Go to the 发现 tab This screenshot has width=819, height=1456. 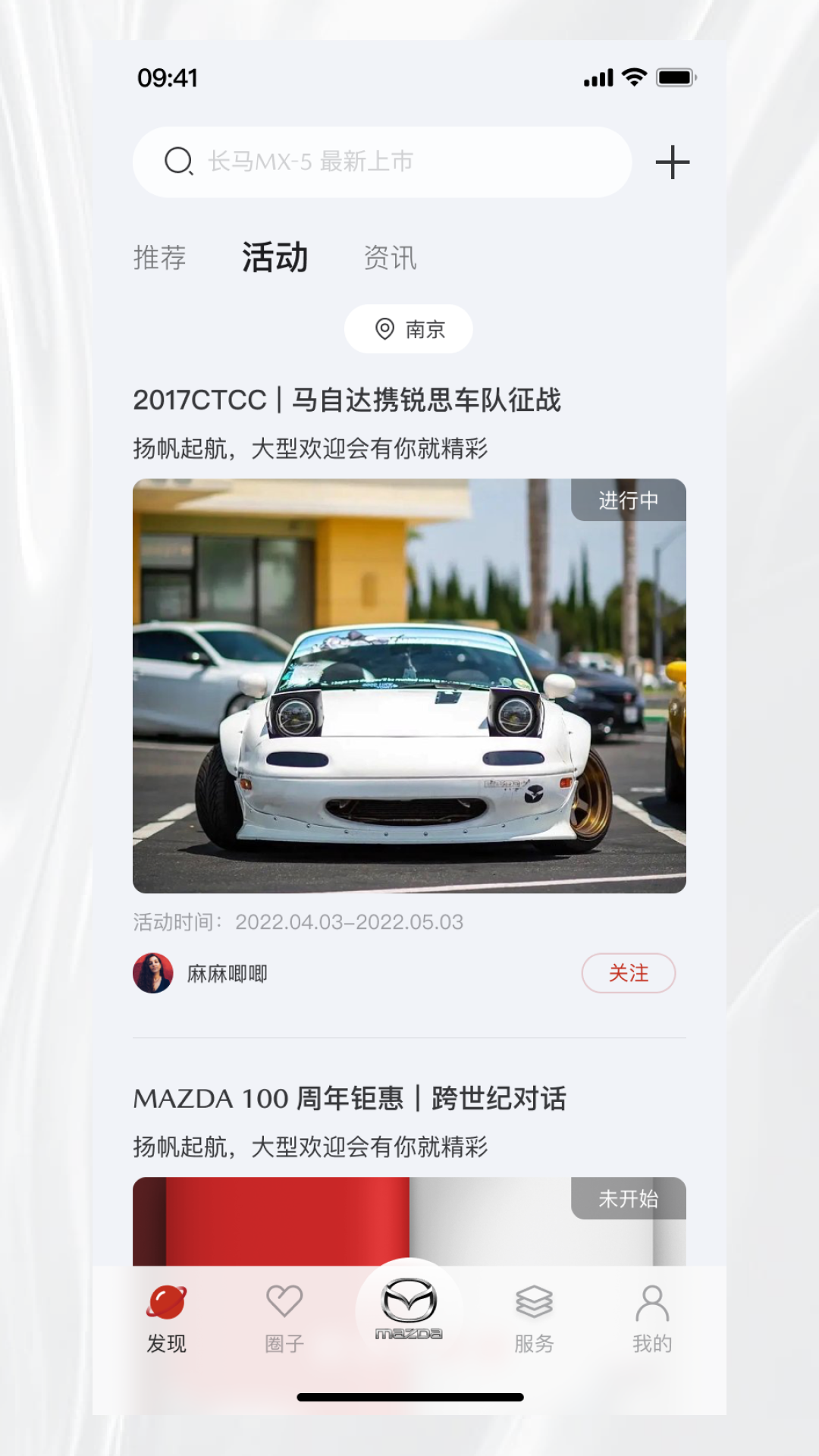point(166,1319)
